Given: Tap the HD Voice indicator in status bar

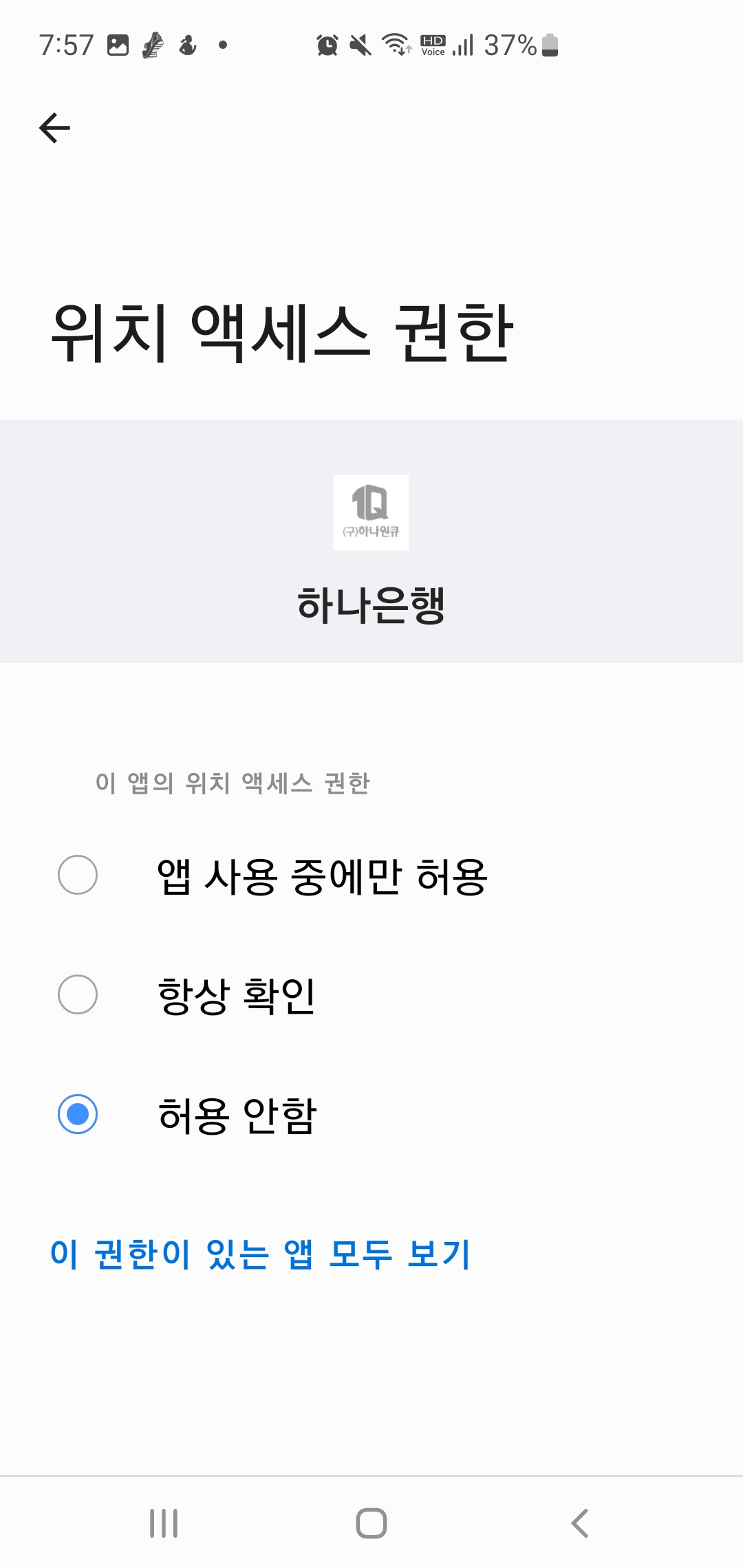Looking at the screenshot, I should pos(432,45).
